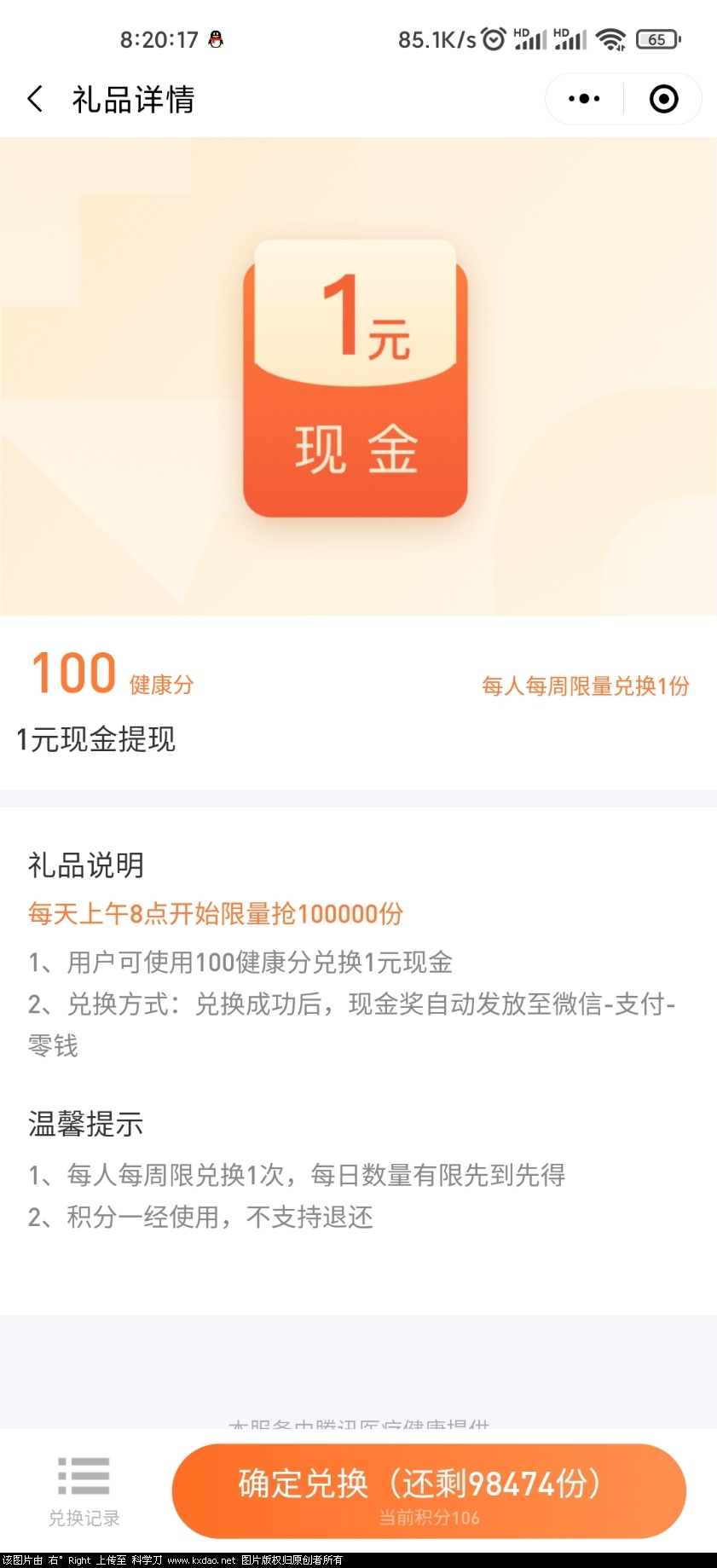Tap the 每人每周限量兑换1份 notice

[587, 686]
